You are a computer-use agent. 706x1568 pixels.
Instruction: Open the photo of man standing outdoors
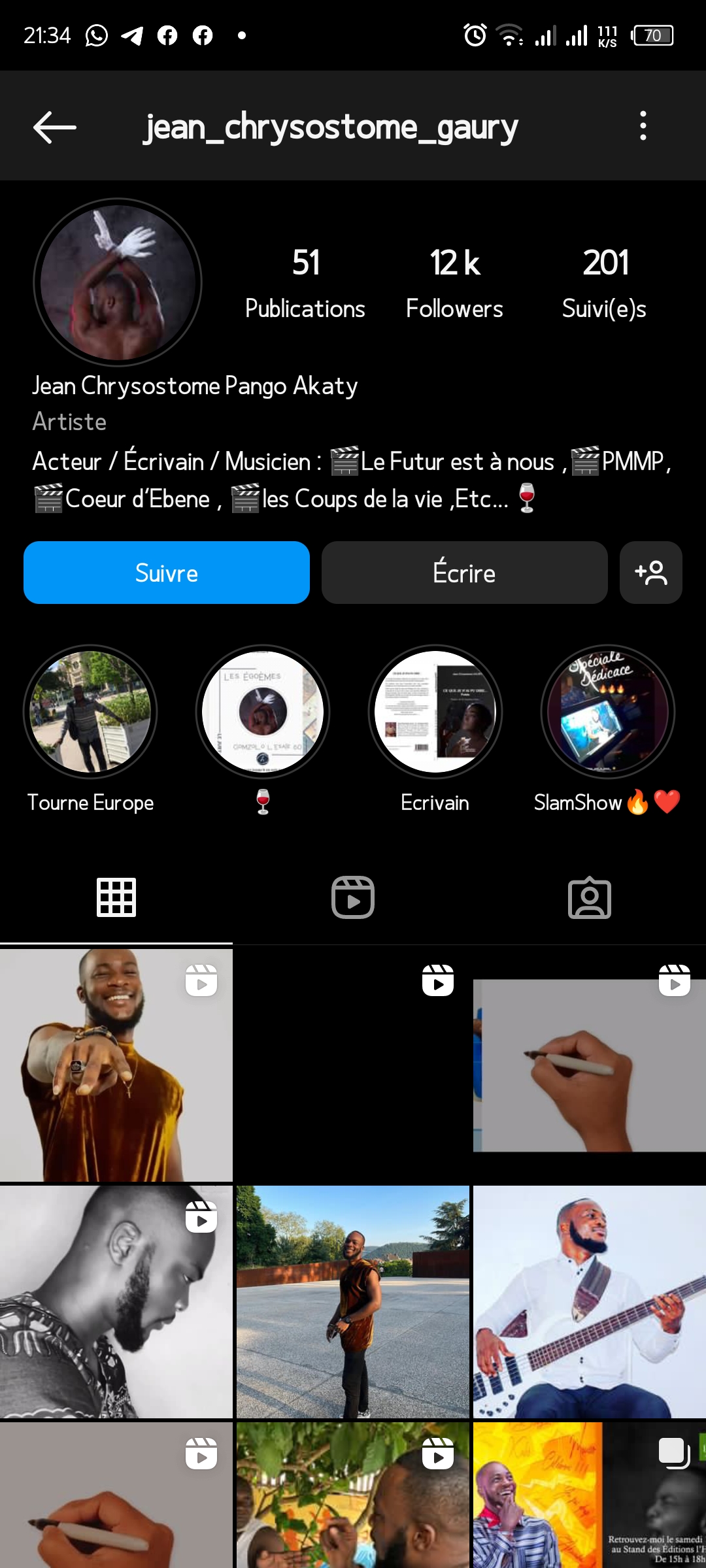pyautogui.click(x=353, y=1302)
